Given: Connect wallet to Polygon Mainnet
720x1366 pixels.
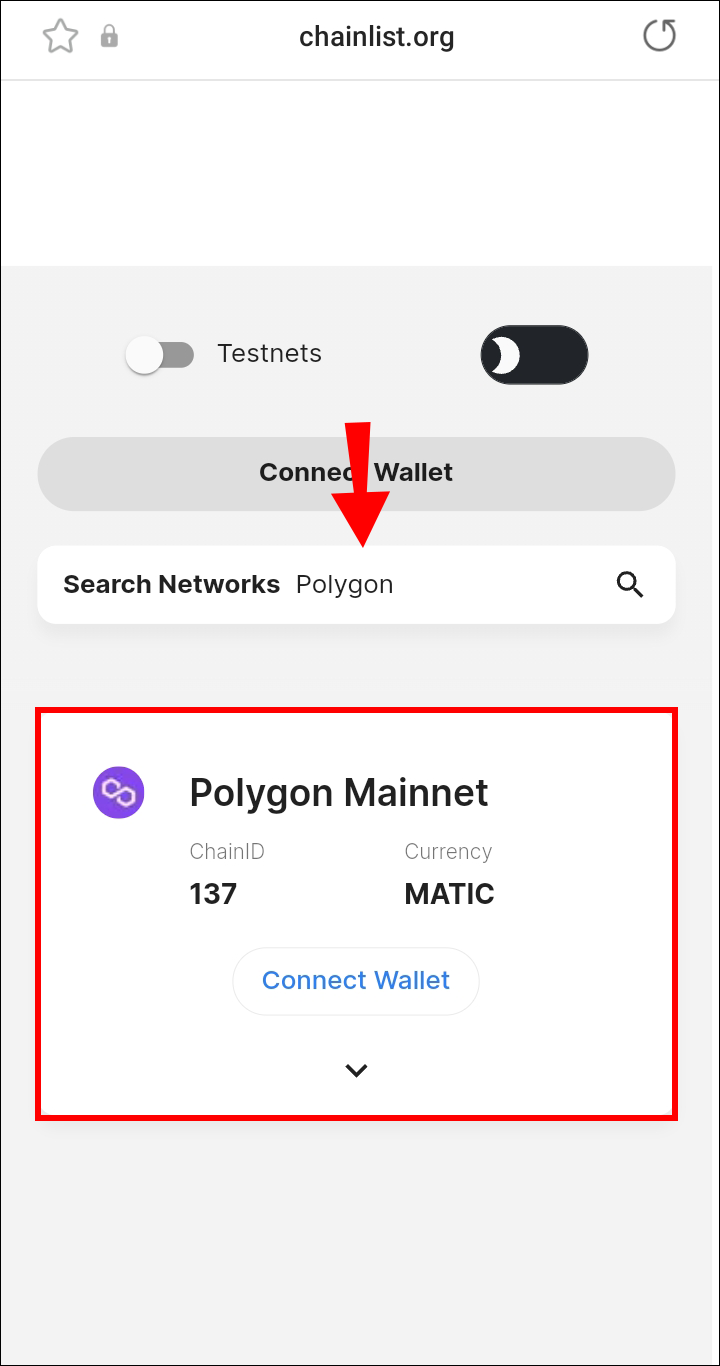Looking at the screenshot, I should (x=356, y=981).
